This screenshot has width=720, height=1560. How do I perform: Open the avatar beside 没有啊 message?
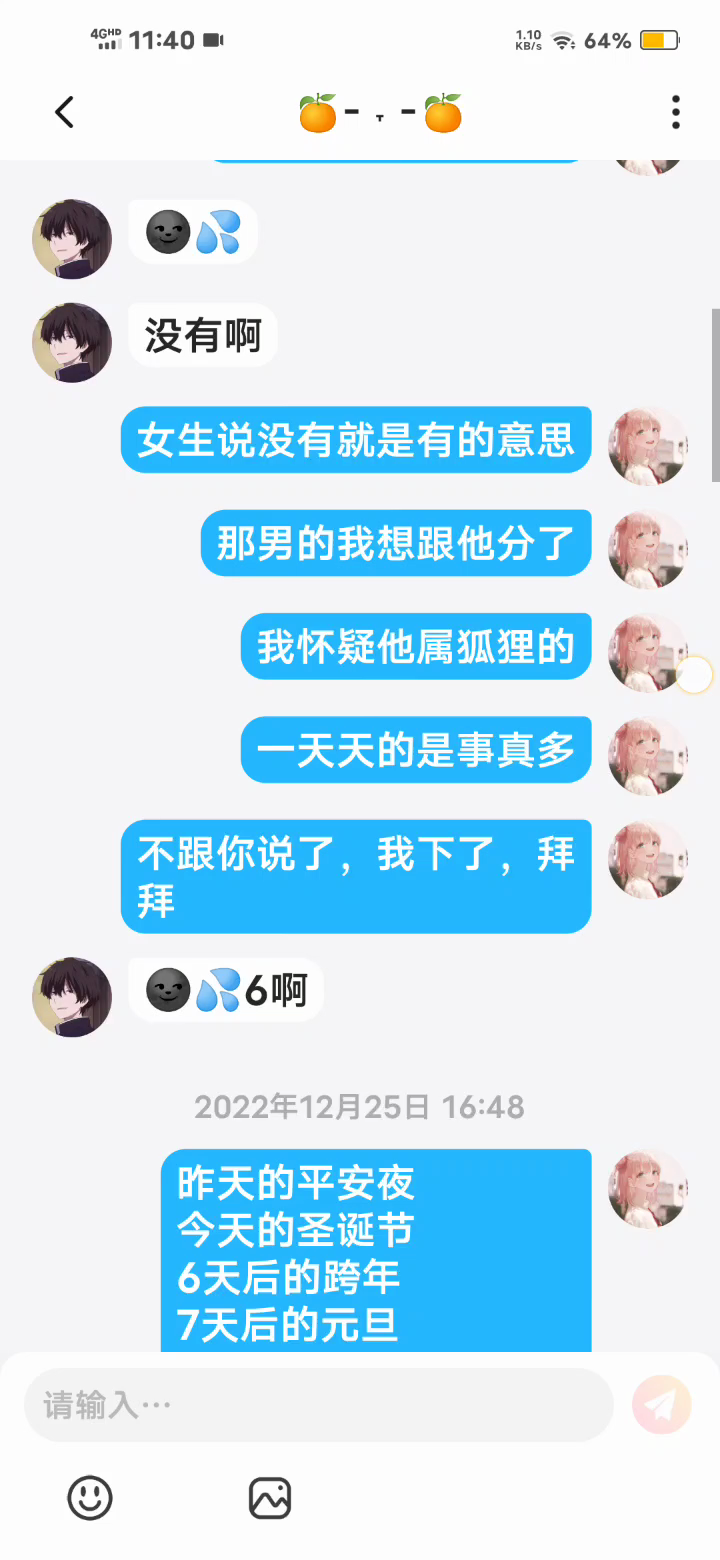(x=72, y=343)
